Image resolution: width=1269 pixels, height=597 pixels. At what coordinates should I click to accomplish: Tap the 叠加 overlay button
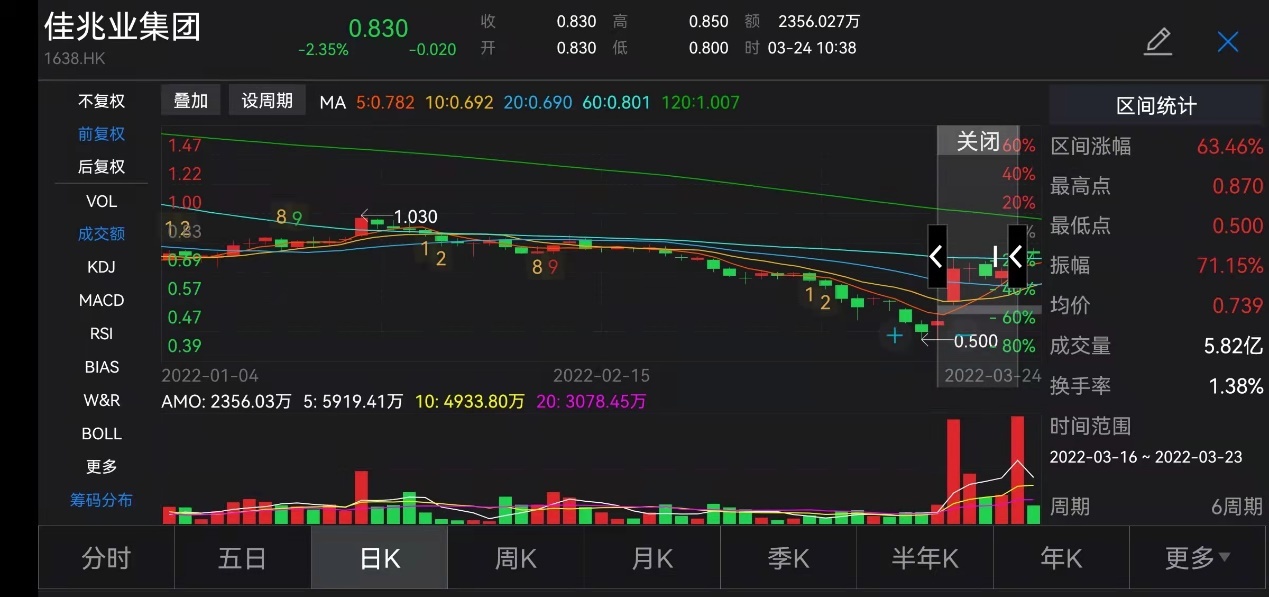tap(190, 101)
